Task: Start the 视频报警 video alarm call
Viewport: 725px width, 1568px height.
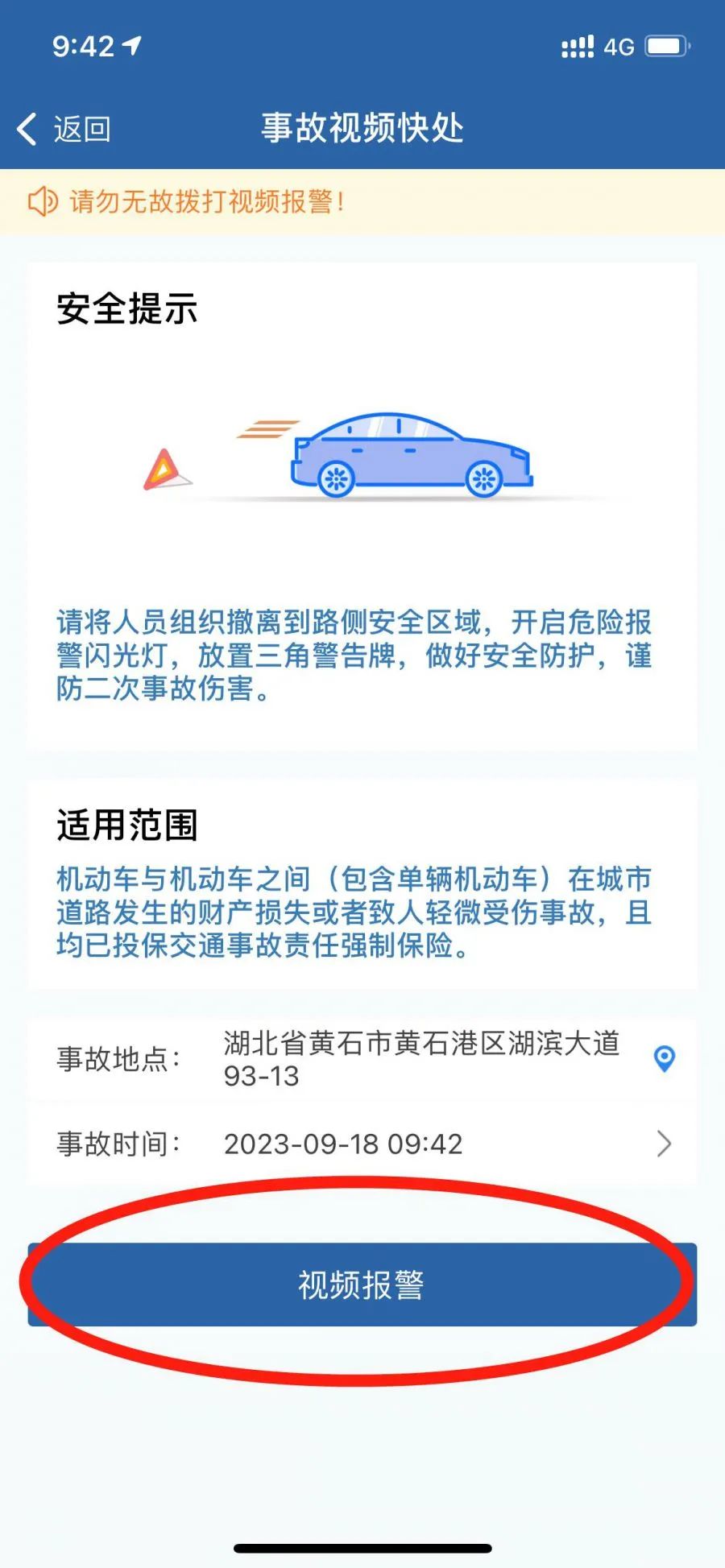Action: click(362, 1285)
